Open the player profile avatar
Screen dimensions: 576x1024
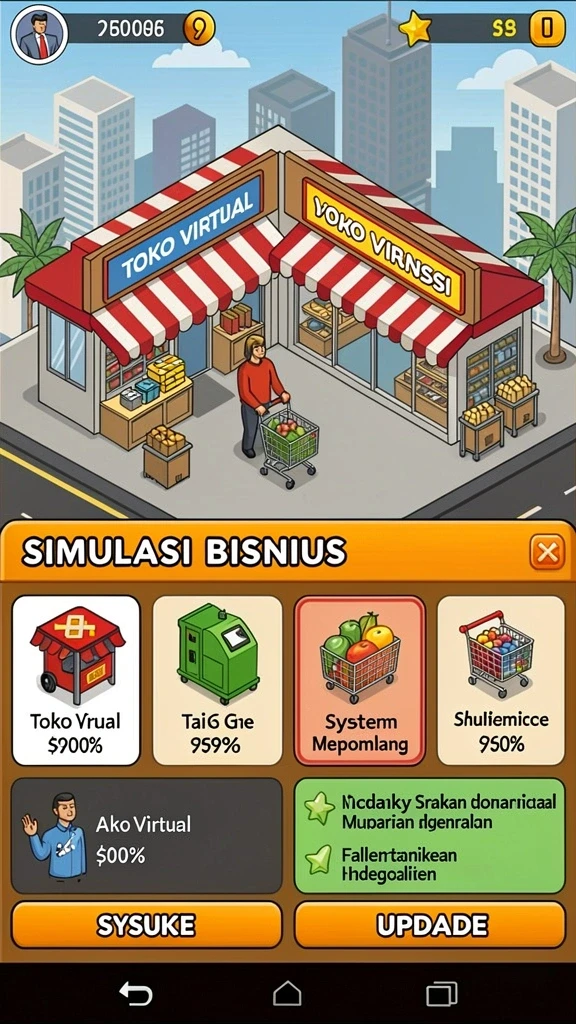coord(40,34)
